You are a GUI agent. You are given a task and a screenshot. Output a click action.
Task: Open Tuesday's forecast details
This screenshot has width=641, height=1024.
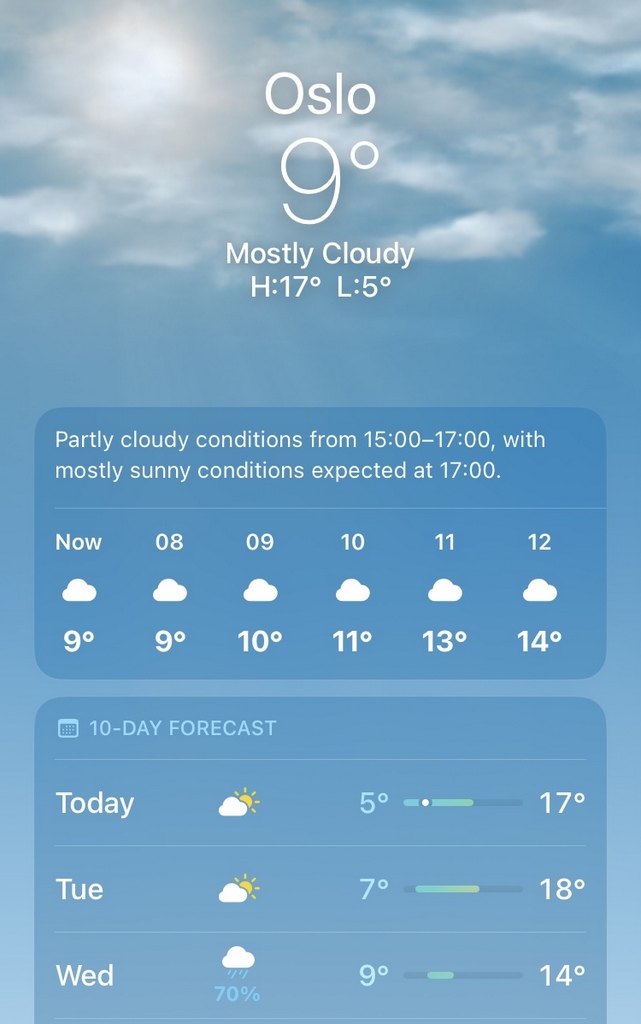tap(320, 889)
